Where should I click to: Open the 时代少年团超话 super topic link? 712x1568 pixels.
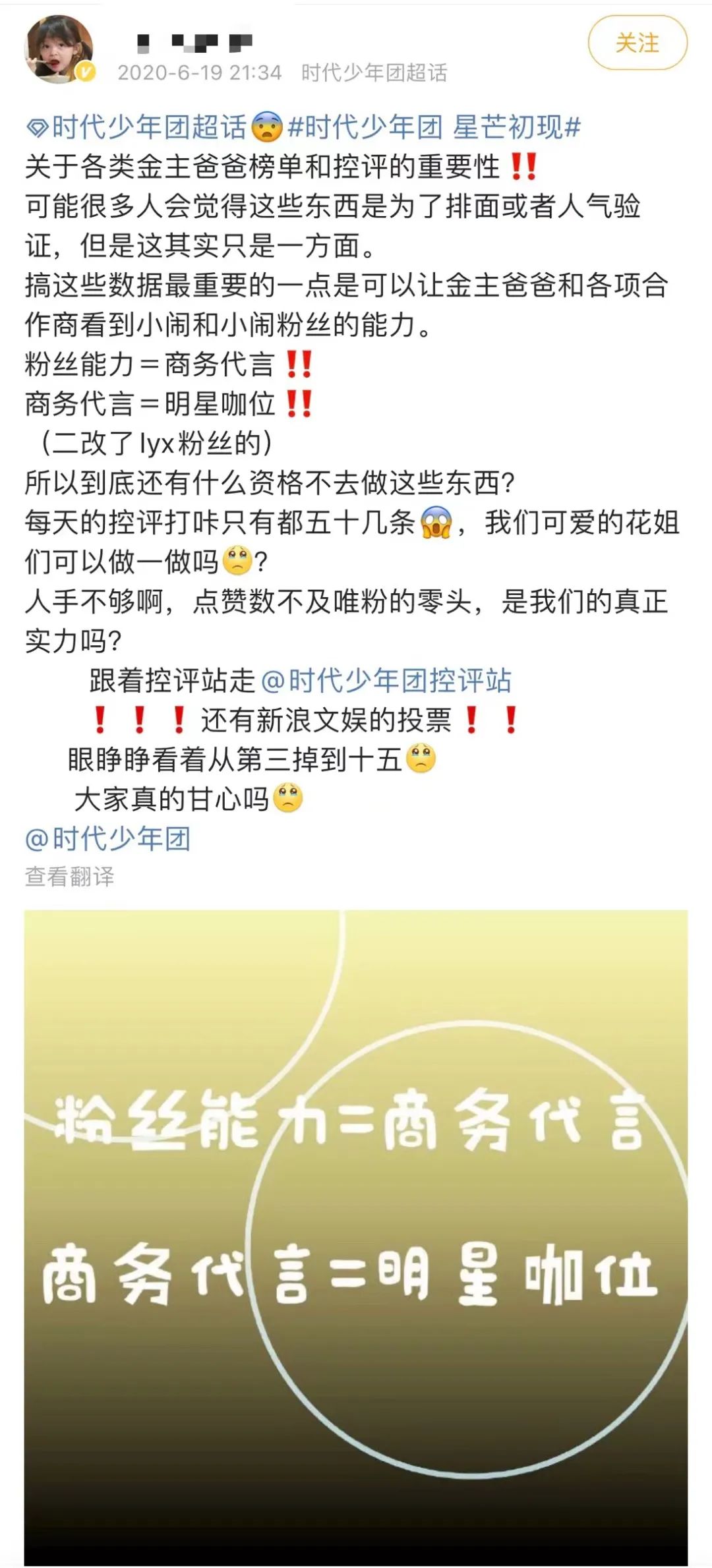pos(136,127)
